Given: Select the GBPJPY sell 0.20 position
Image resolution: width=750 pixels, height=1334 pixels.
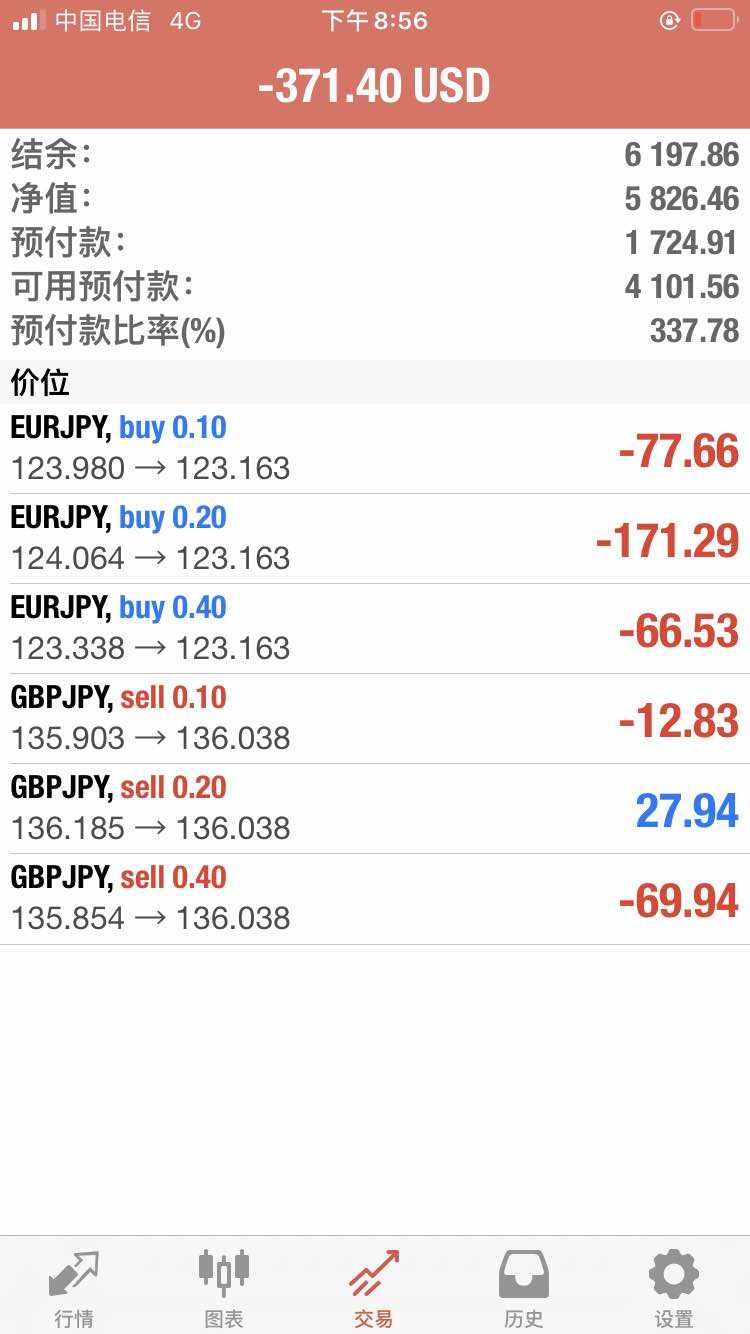Looking at the screenshot, I should (x=375, y=809).
